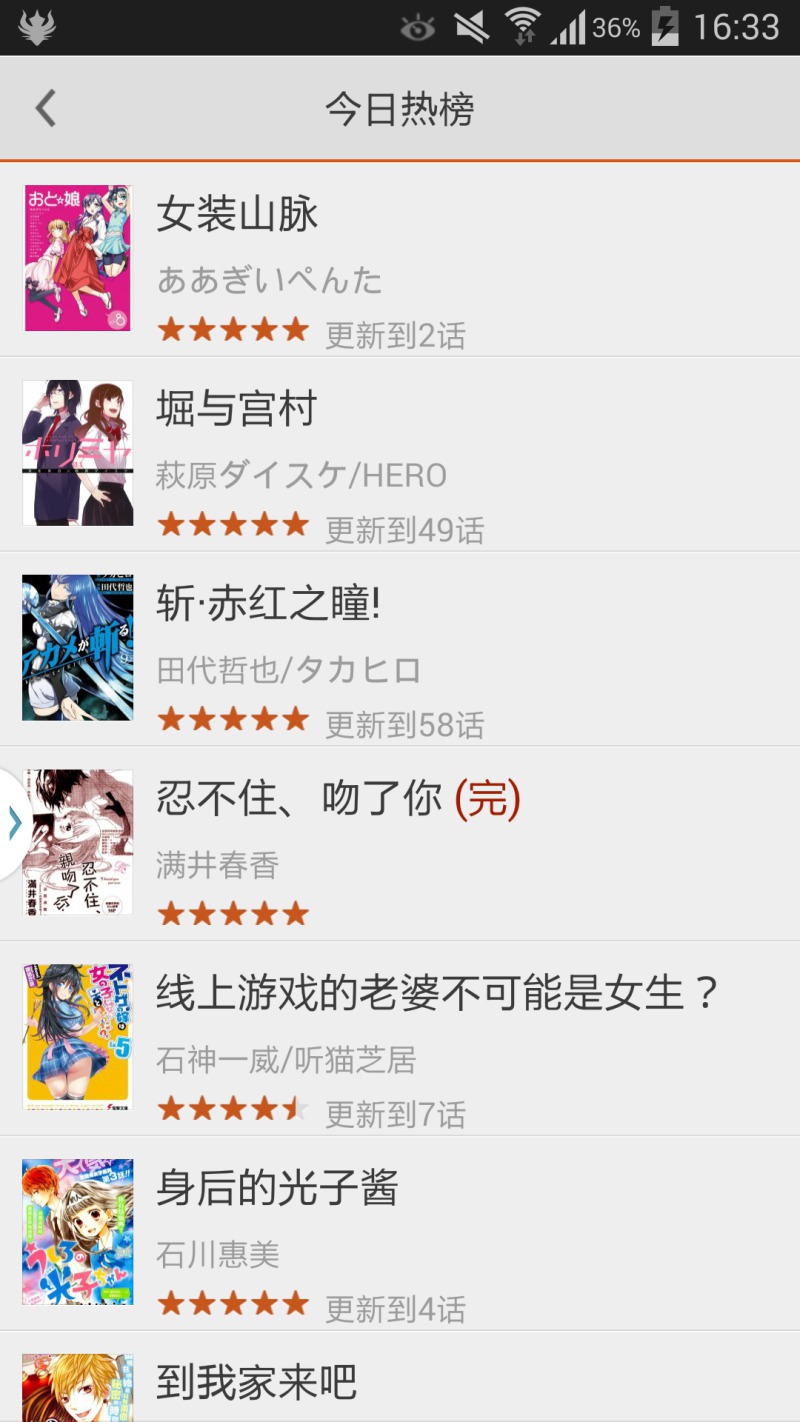Go back from 今日热榜
800x1422 pixels.
click(46, 108)
